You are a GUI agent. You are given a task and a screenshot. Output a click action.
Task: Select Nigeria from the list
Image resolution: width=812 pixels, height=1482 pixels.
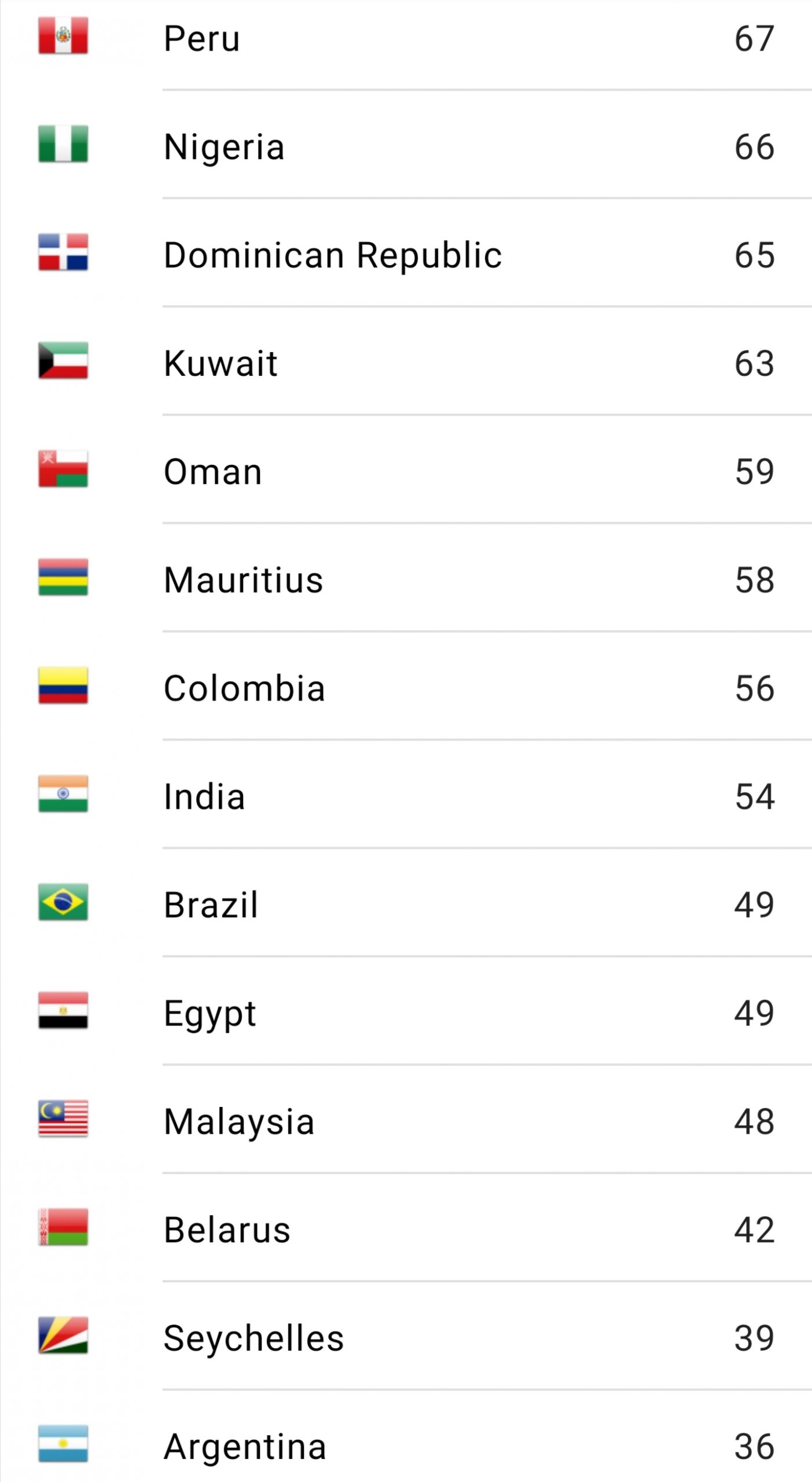tap(406, 145)
